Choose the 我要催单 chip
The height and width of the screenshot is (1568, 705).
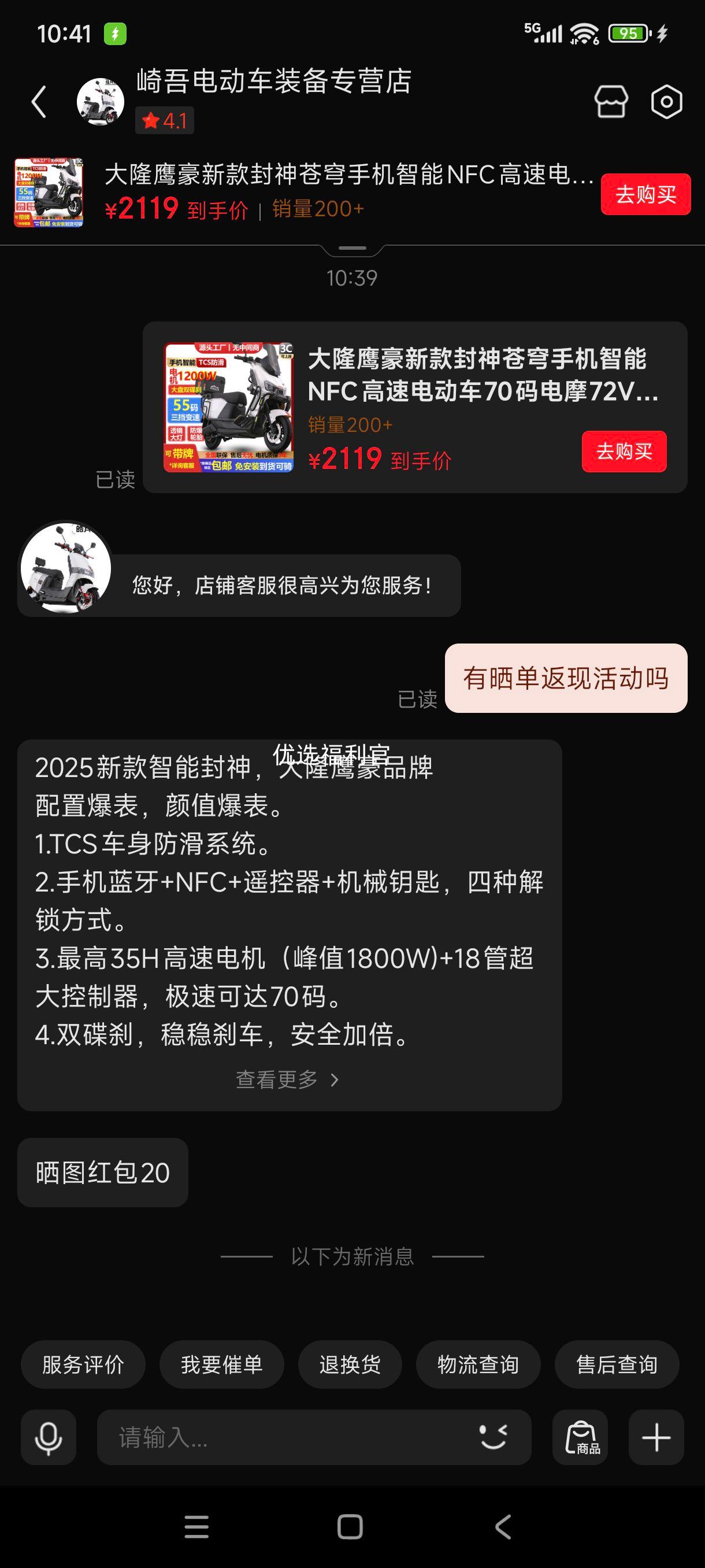221,1364
